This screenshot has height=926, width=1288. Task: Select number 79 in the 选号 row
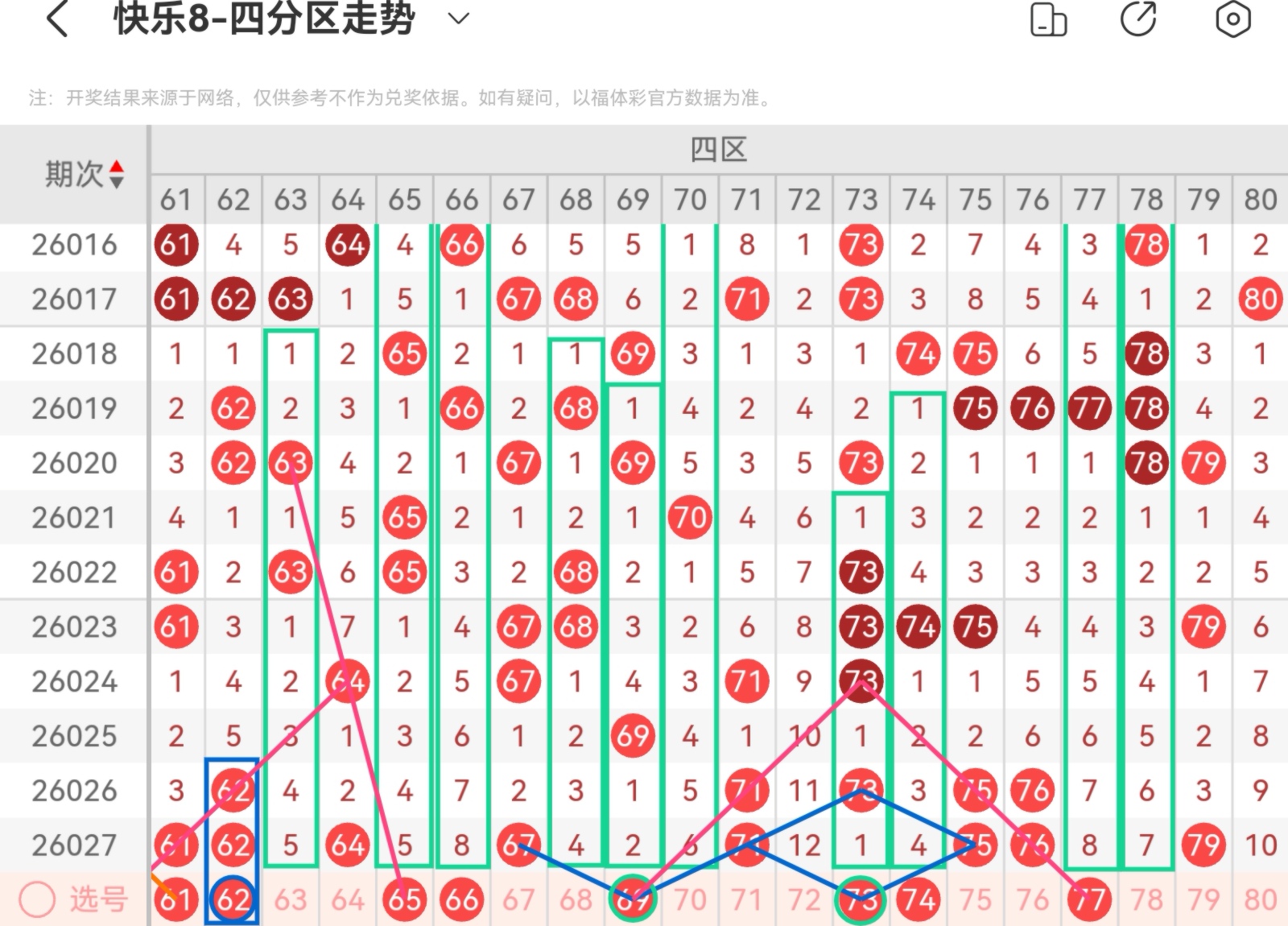tap(1203, 899)
